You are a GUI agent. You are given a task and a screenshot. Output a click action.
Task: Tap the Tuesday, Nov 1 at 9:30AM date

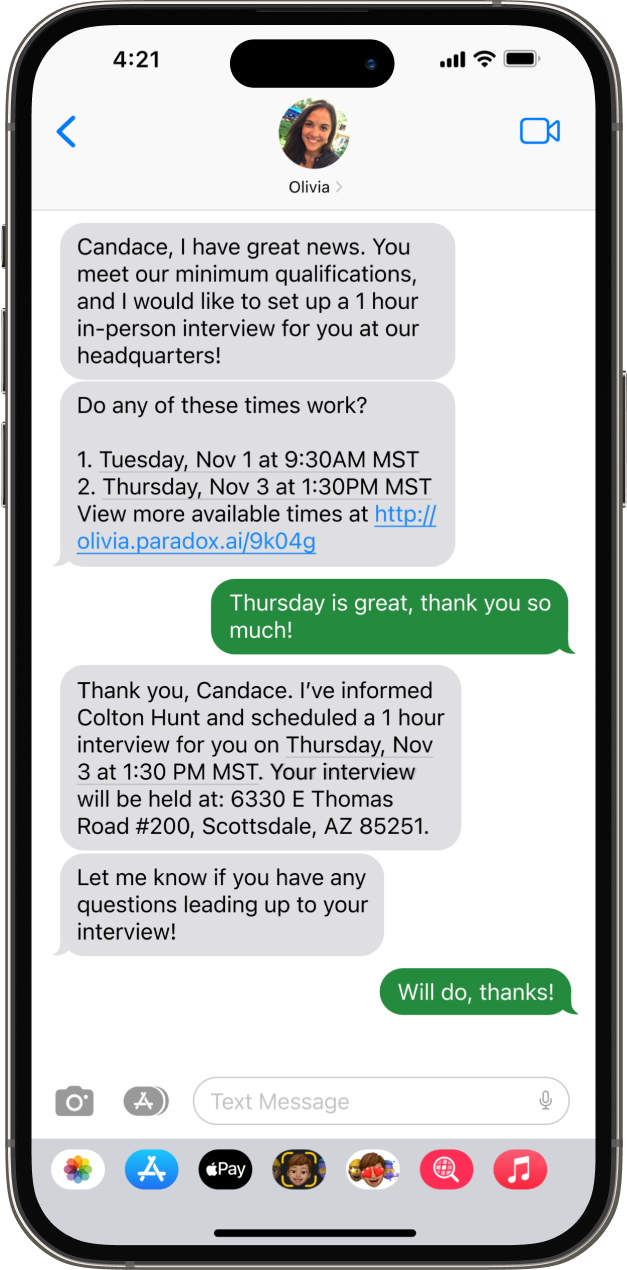tap(248, 460)
